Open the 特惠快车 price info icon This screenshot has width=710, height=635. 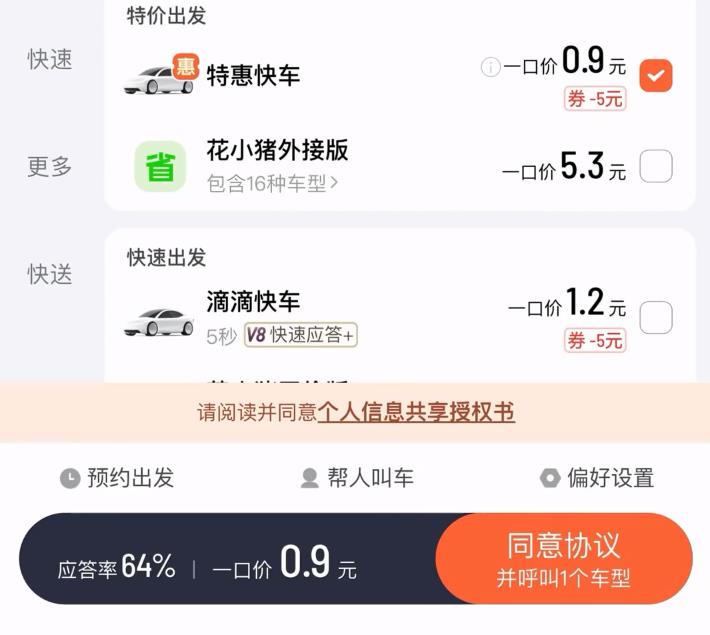[x=490, y=68]
